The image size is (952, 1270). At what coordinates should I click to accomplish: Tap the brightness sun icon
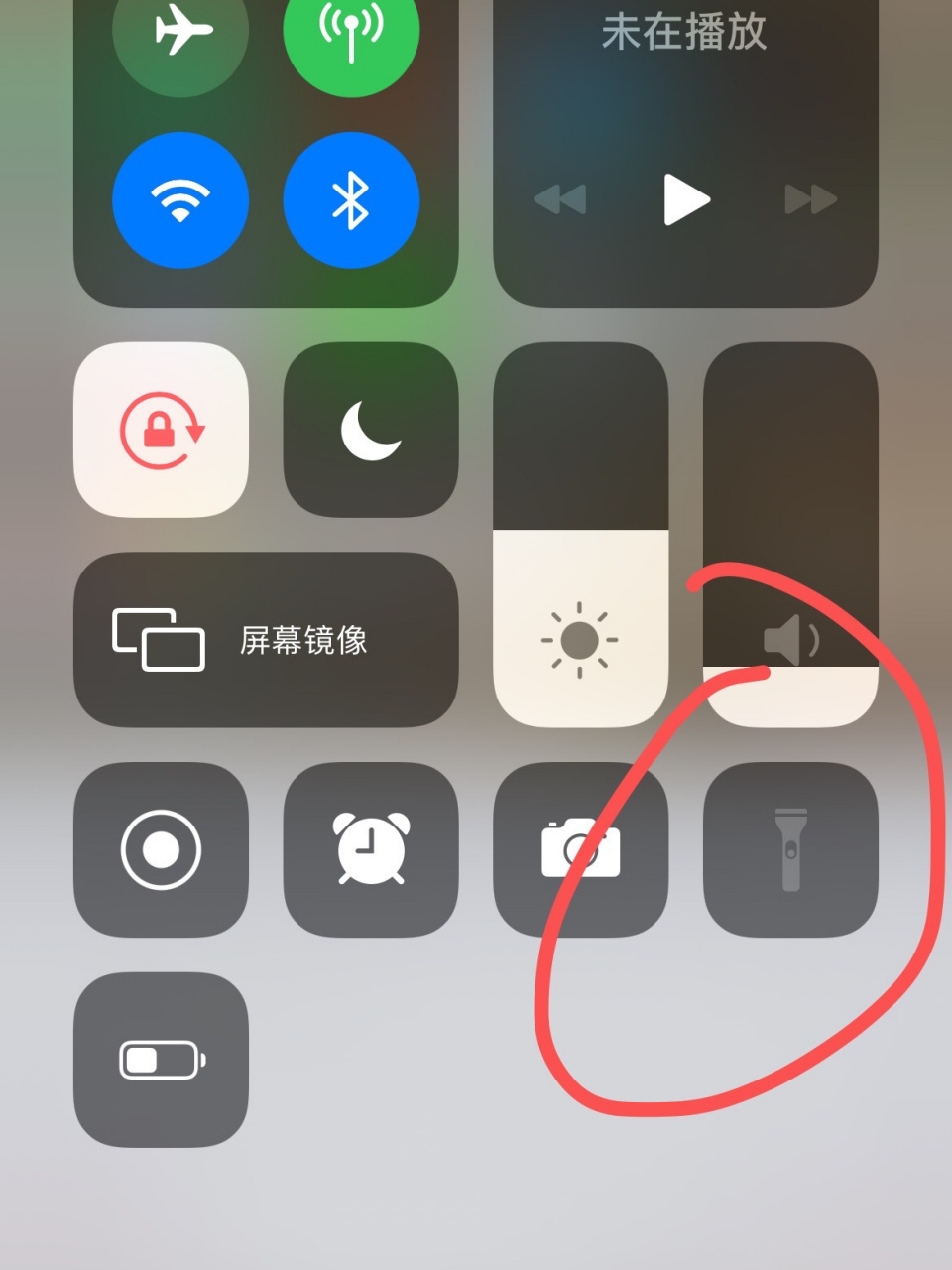pos(580,640)
